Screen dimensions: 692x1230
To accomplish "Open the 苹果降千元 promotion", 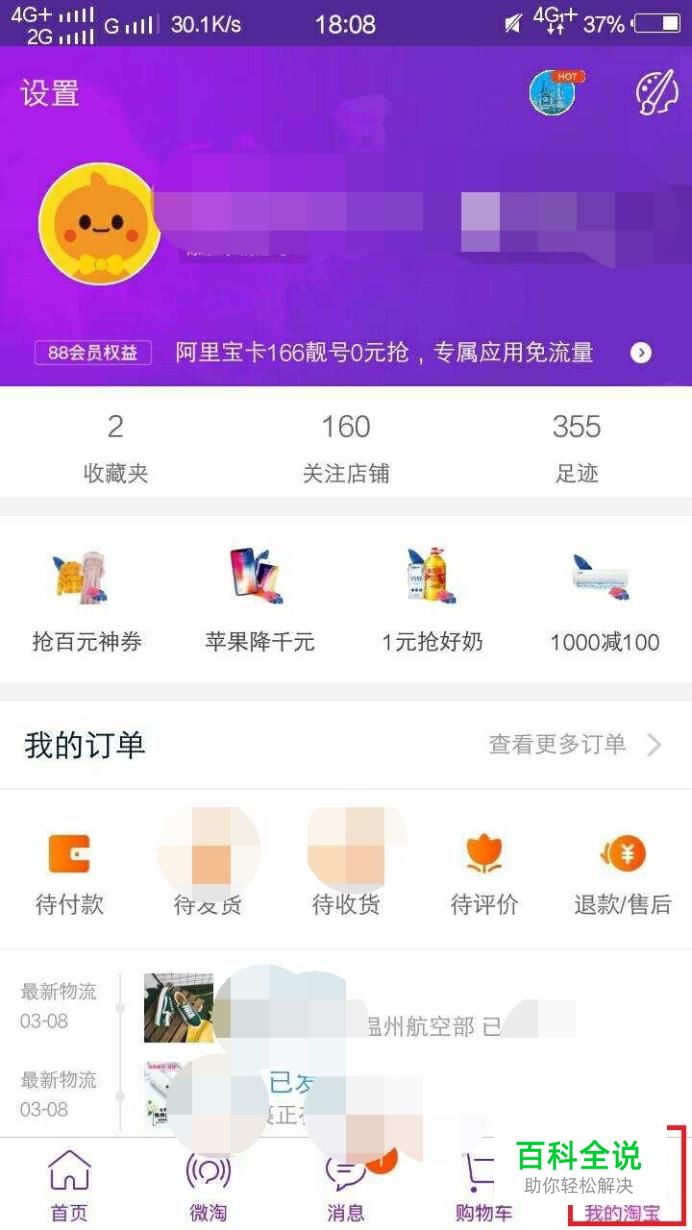I will (x=259, y=598).
